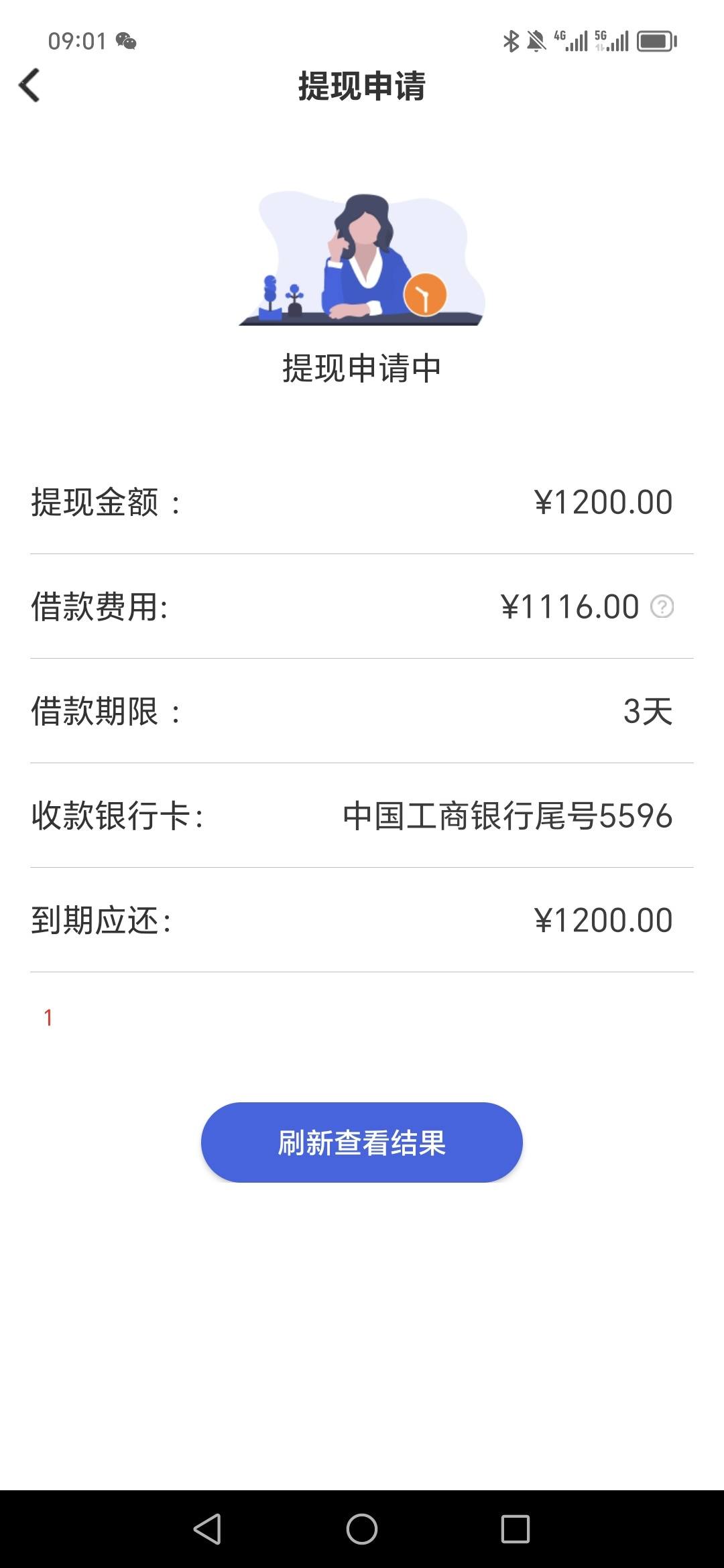Screen dimensions: 724x1568
Task: Open the system recent apps view
Action: pos(516,1529)
